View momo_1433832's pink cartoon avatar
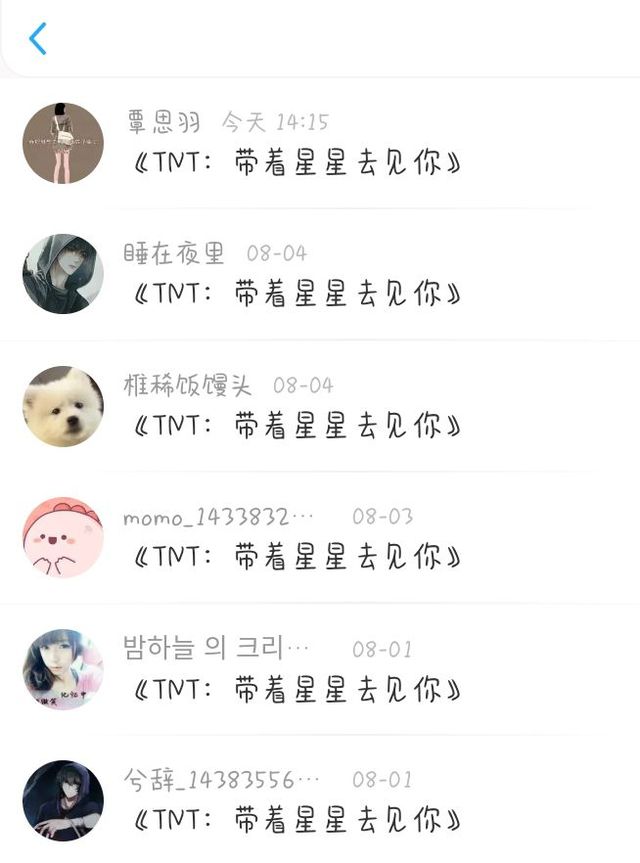This screenshot has width=640, height=863. pos(63,538)
